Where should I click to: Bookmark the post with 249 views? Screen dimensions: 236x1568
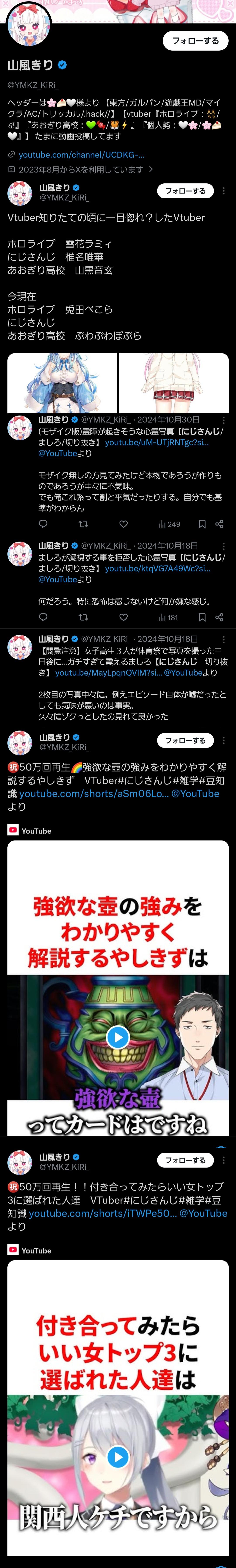click(x=202, y=524)
